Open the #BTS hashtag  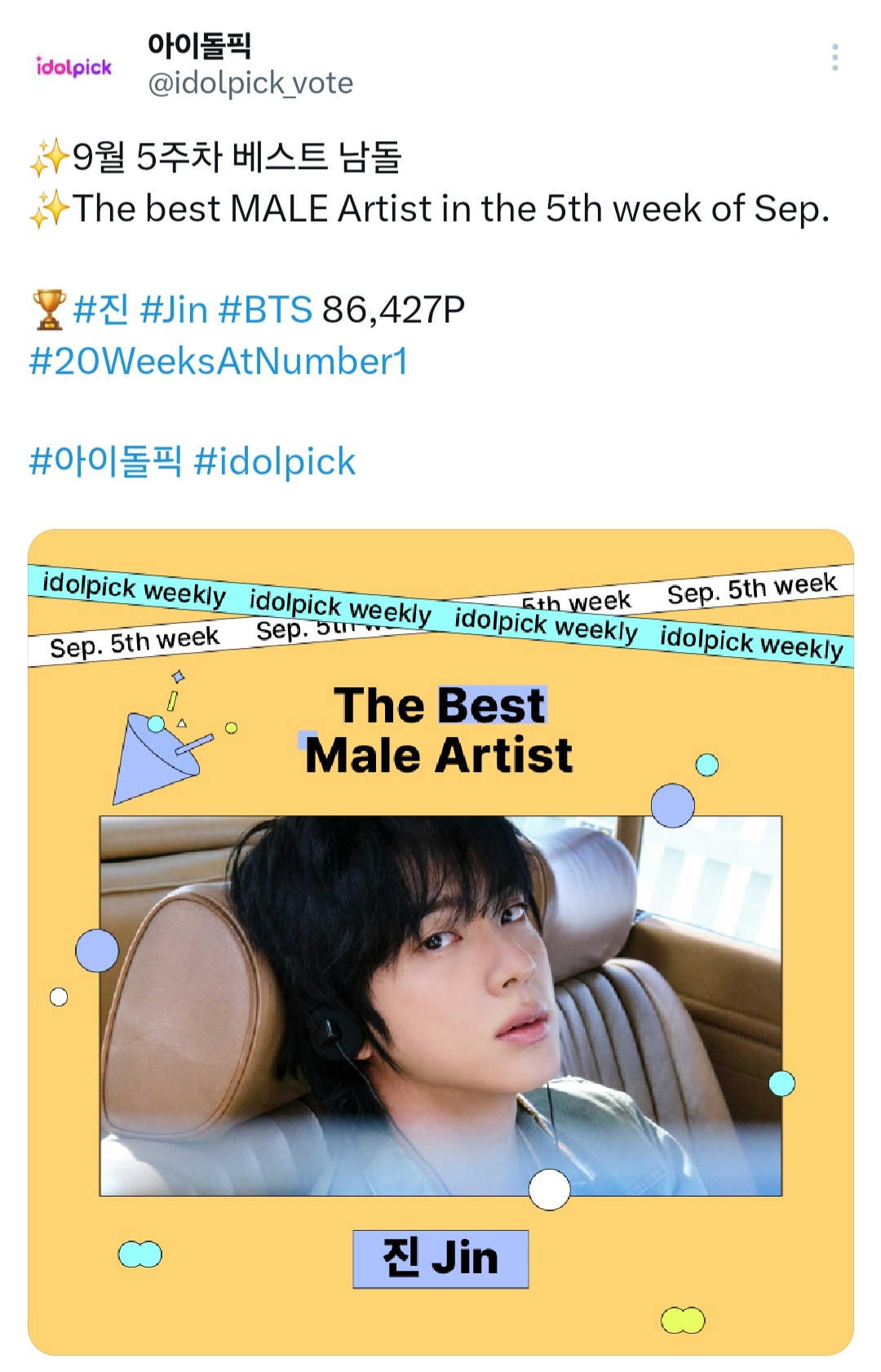coord(266,310)
